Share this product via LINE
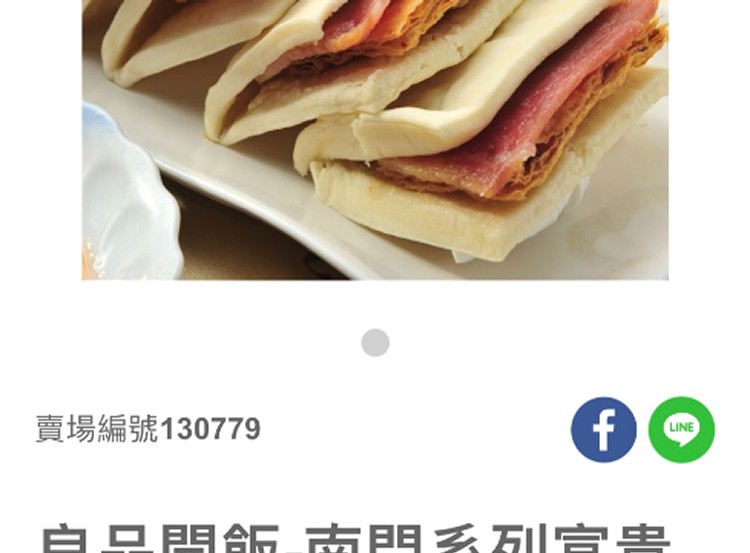Image resolution: width=750 pixels, height=553 pixels. (x=681, y=430)
